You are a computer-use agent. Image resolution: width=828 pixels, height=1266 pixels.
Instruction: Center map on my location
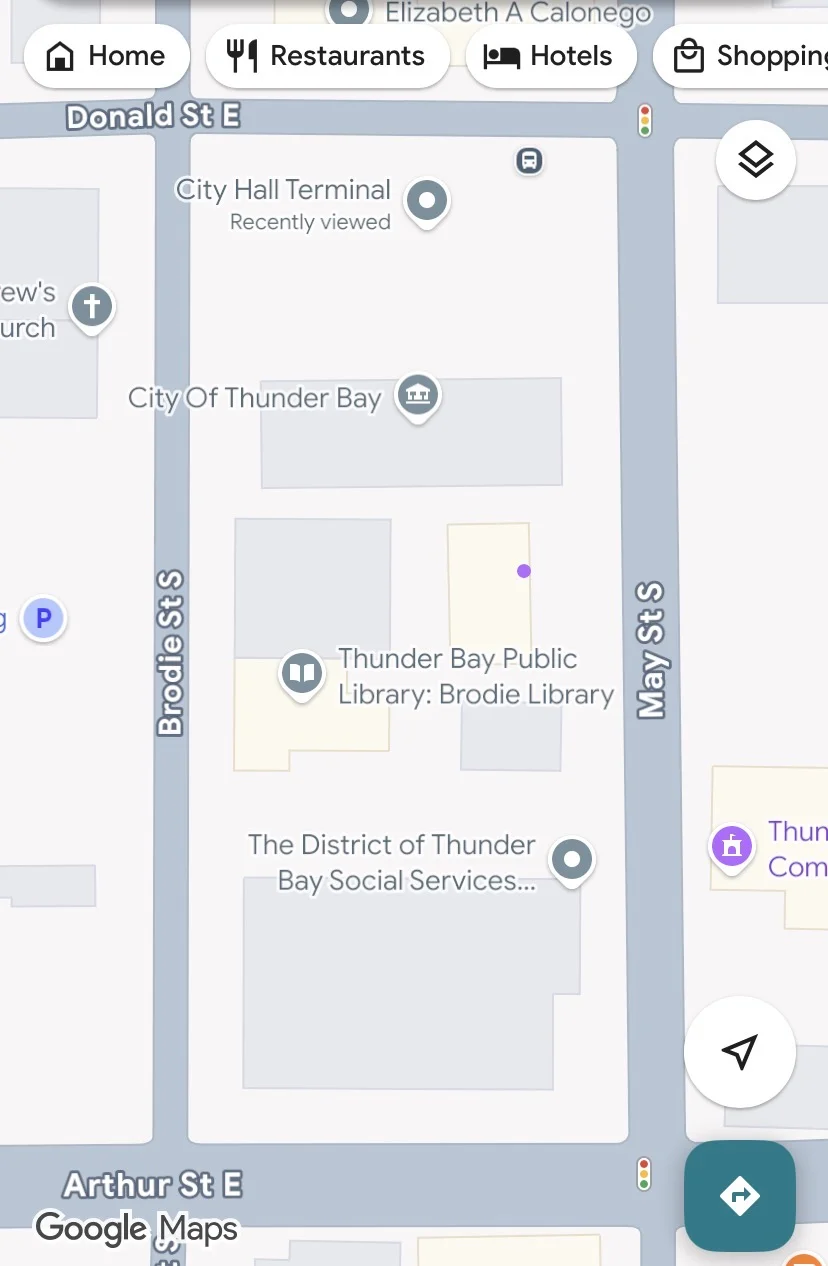tap(739, 1051)
